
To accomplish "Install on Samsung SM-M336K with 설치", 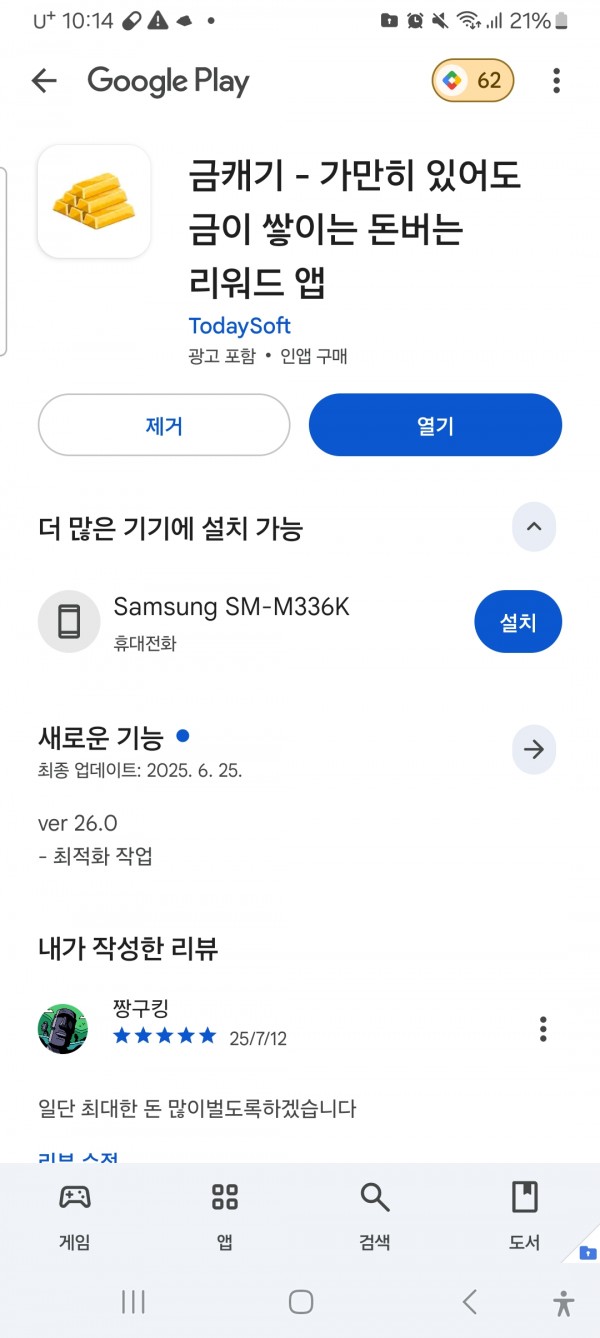I will pos(518,622).
